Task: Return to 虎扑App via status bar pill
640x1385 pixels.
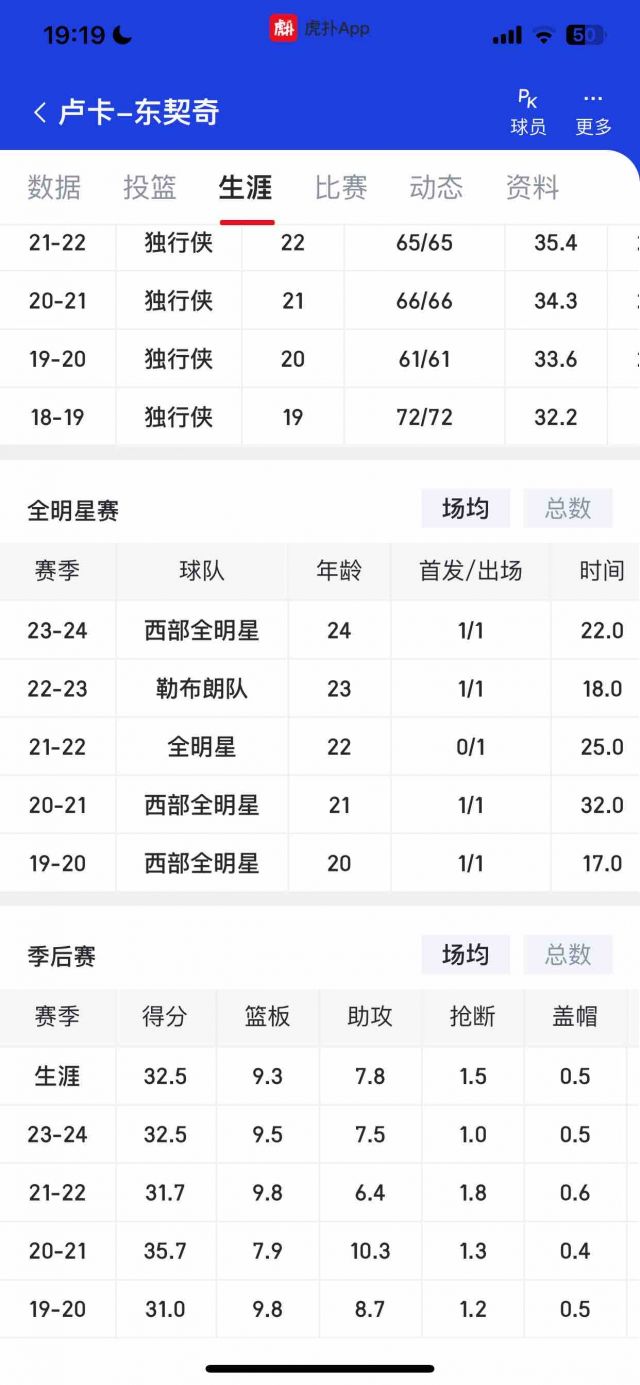Action: 320,28
